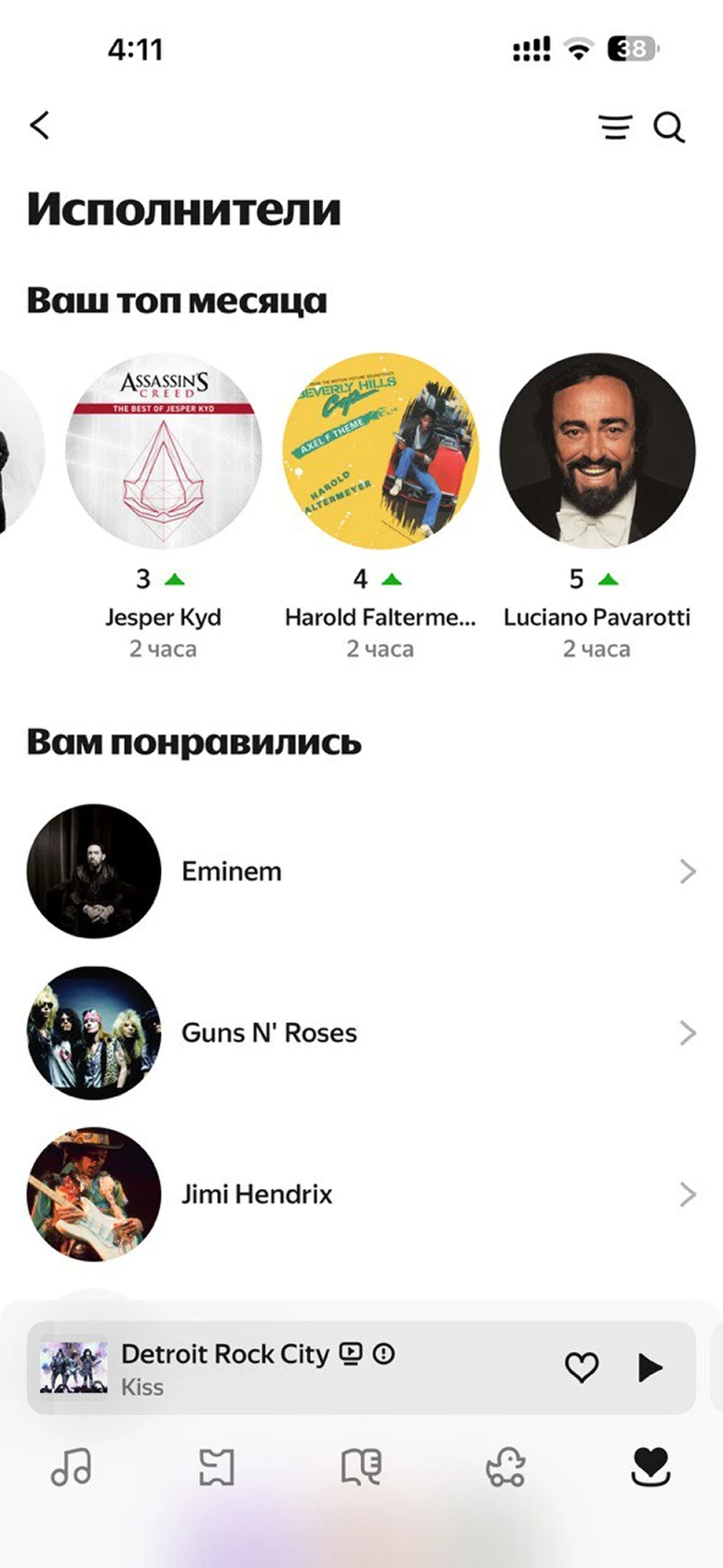
Task: Expand the Detroit Rock City mini player
Action: [x=276, y=1367]
